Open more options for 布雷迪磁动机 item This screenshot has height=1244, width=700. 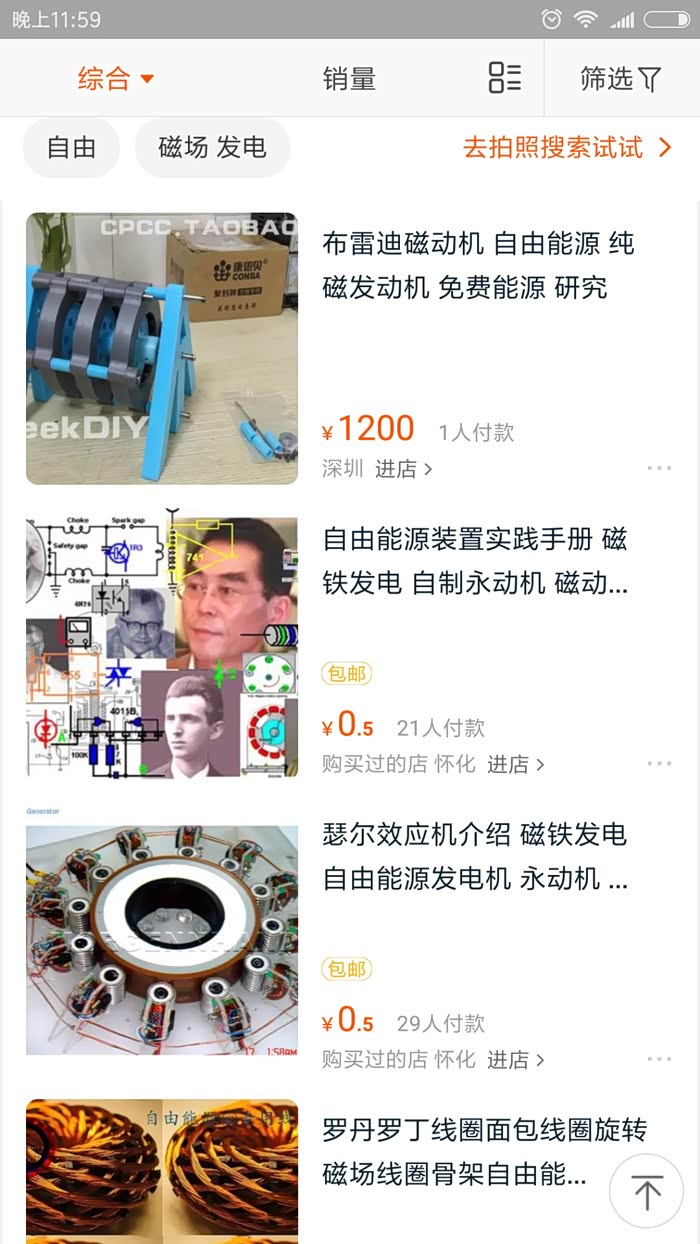(659, 467)
